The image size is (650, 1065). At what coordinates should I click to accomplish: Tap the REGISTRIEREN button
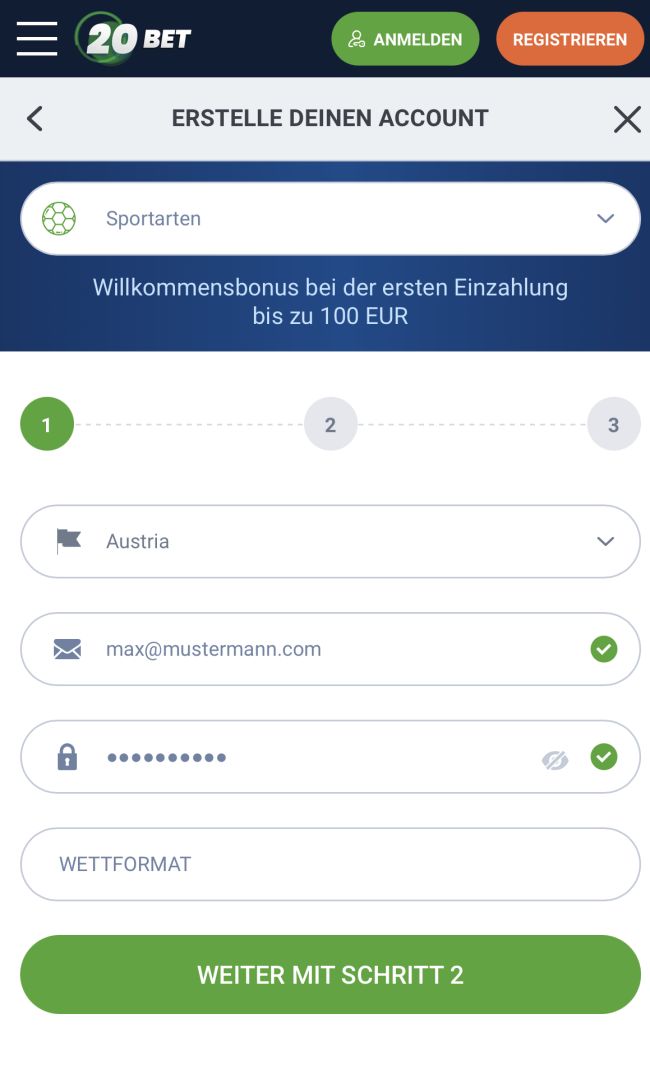point(569,39)
